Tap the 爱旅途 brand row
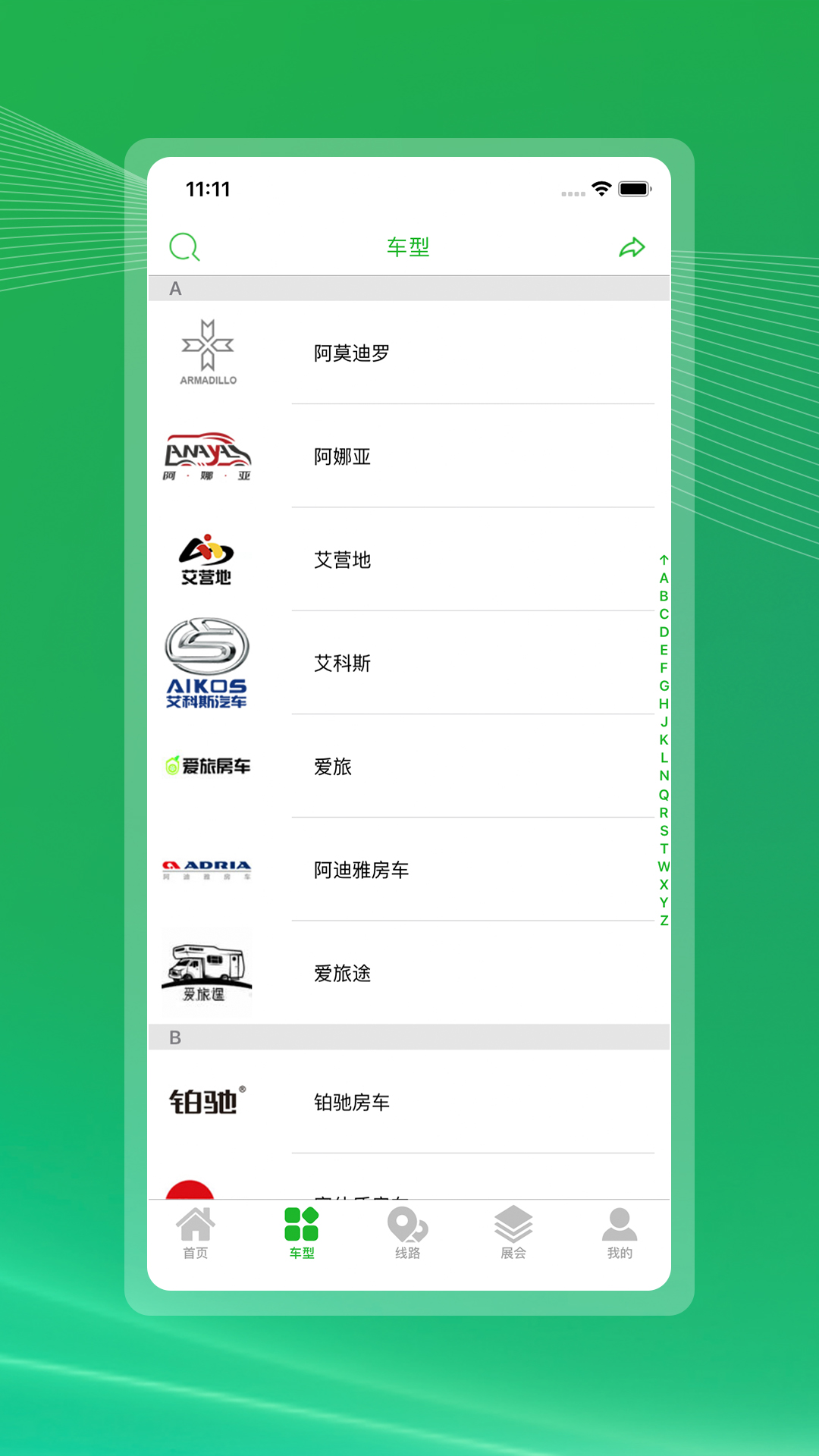 click(x=340, y=974)
